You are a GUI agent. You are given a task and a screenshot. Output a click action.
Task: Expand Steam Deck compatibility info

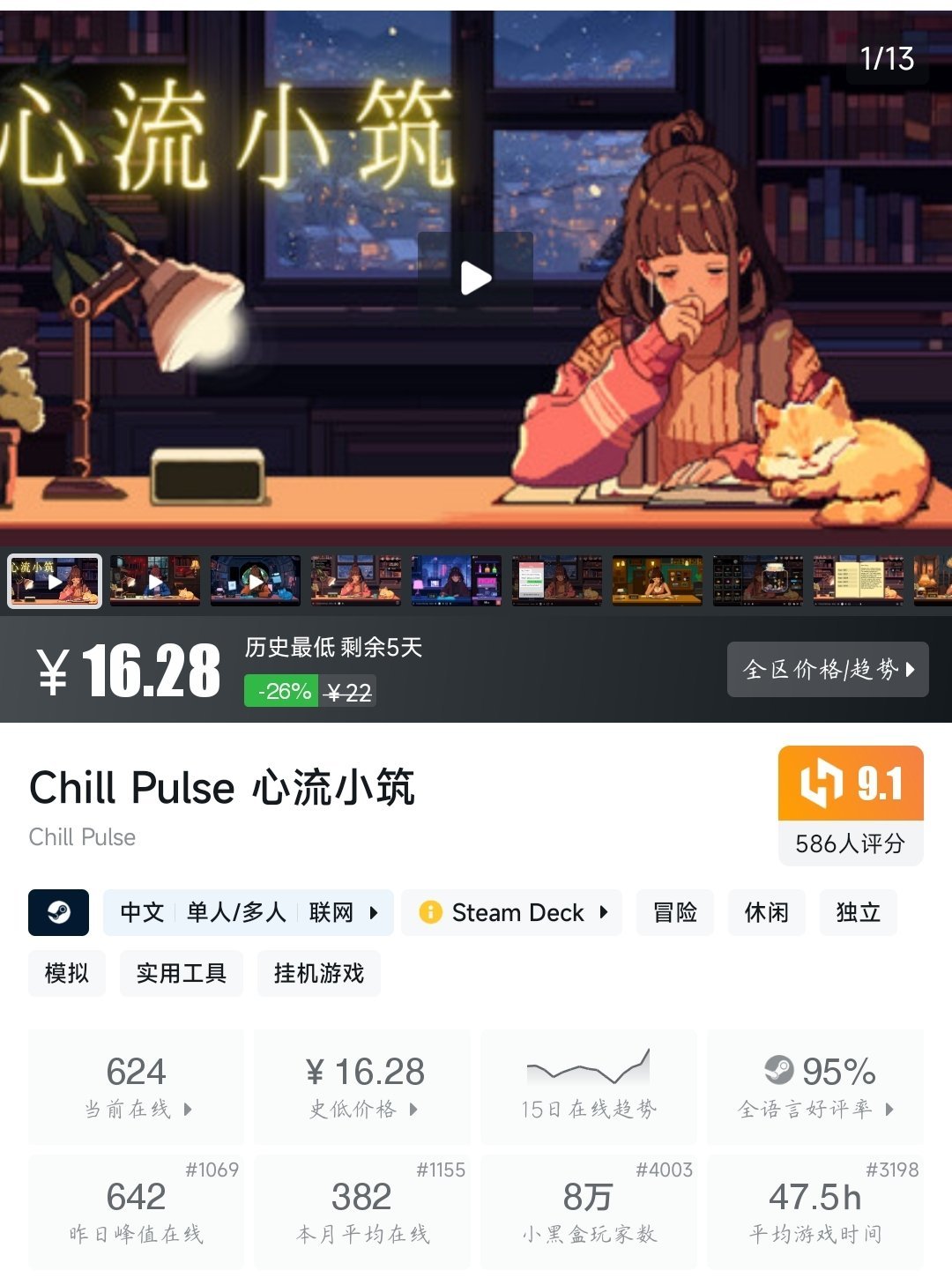tap(512, 912)
